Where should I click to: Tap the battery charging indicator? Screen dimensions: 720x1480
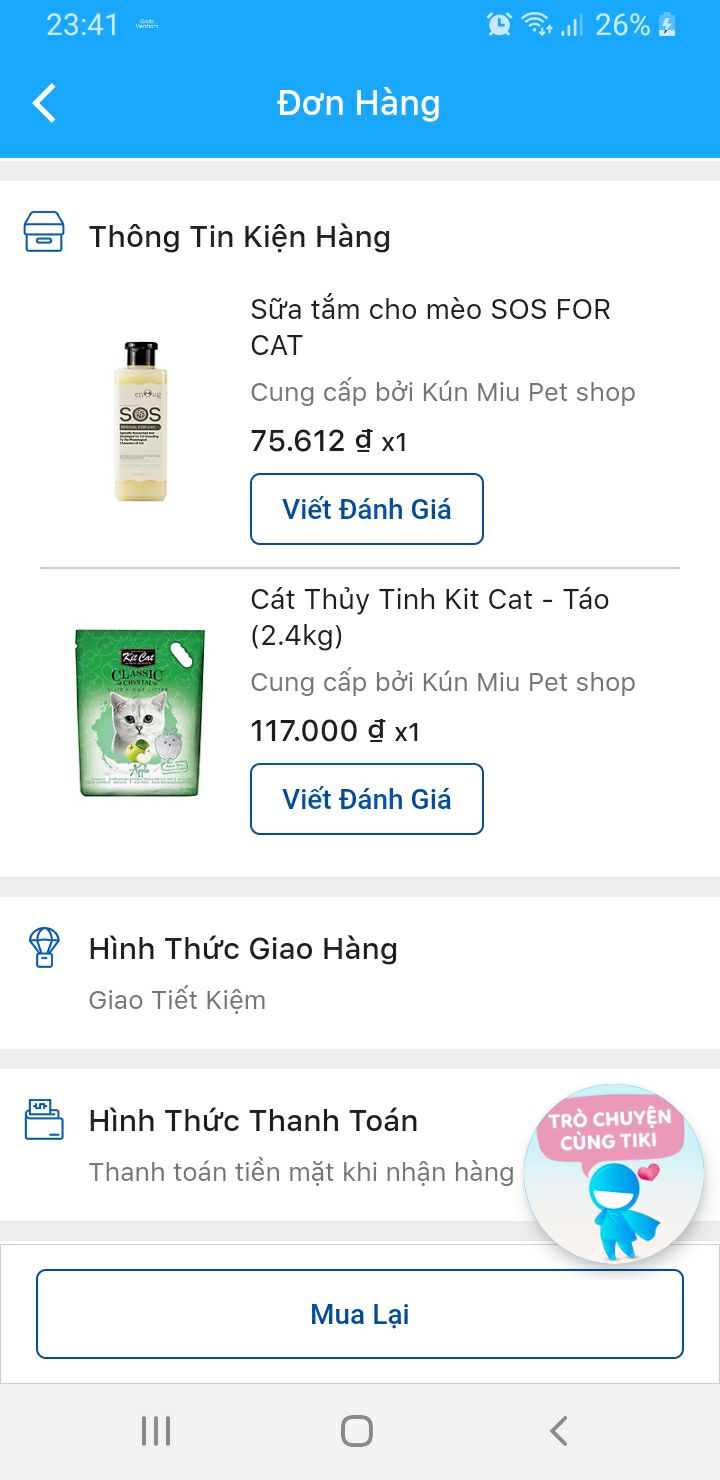[668, 24]
